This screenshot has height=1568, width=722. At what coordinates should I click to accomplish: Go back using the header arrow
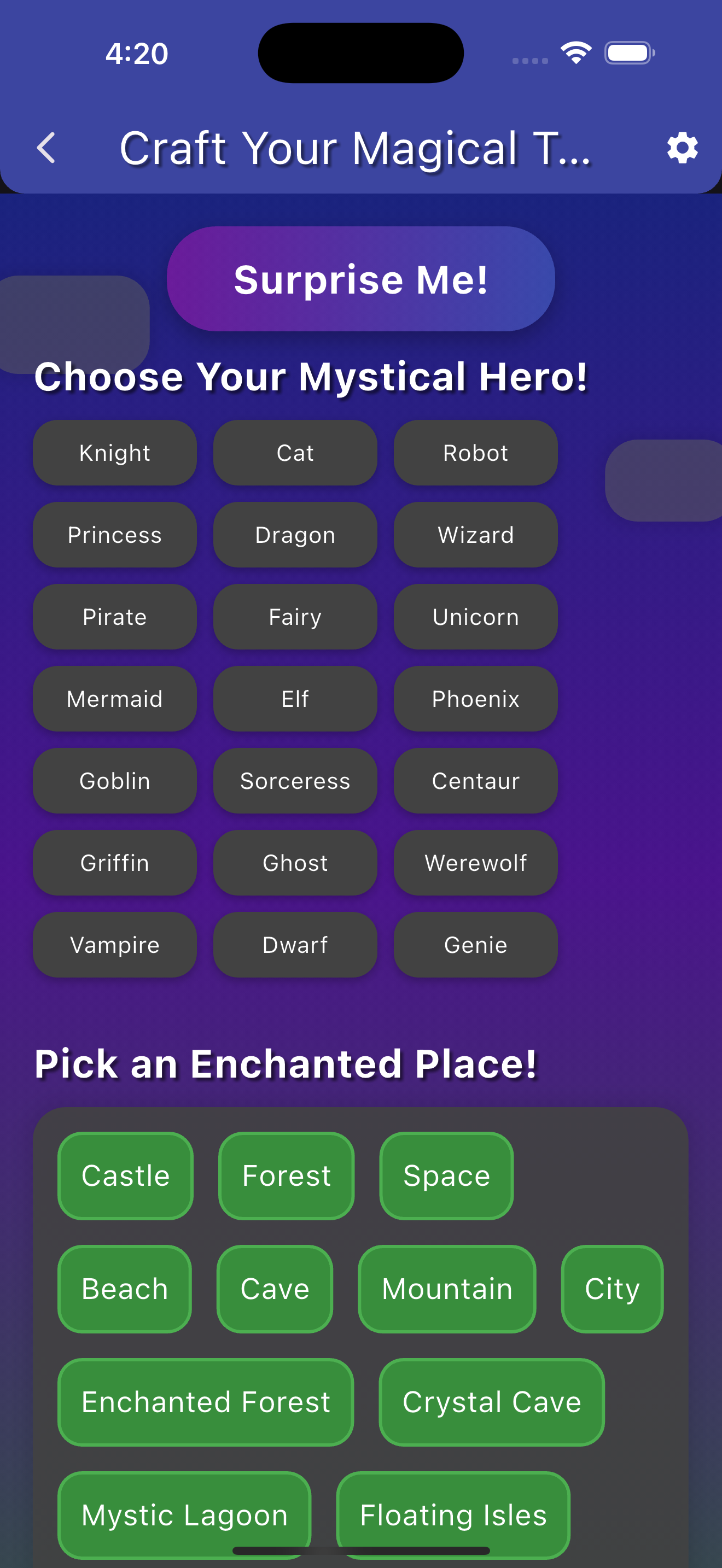(46, 148)
